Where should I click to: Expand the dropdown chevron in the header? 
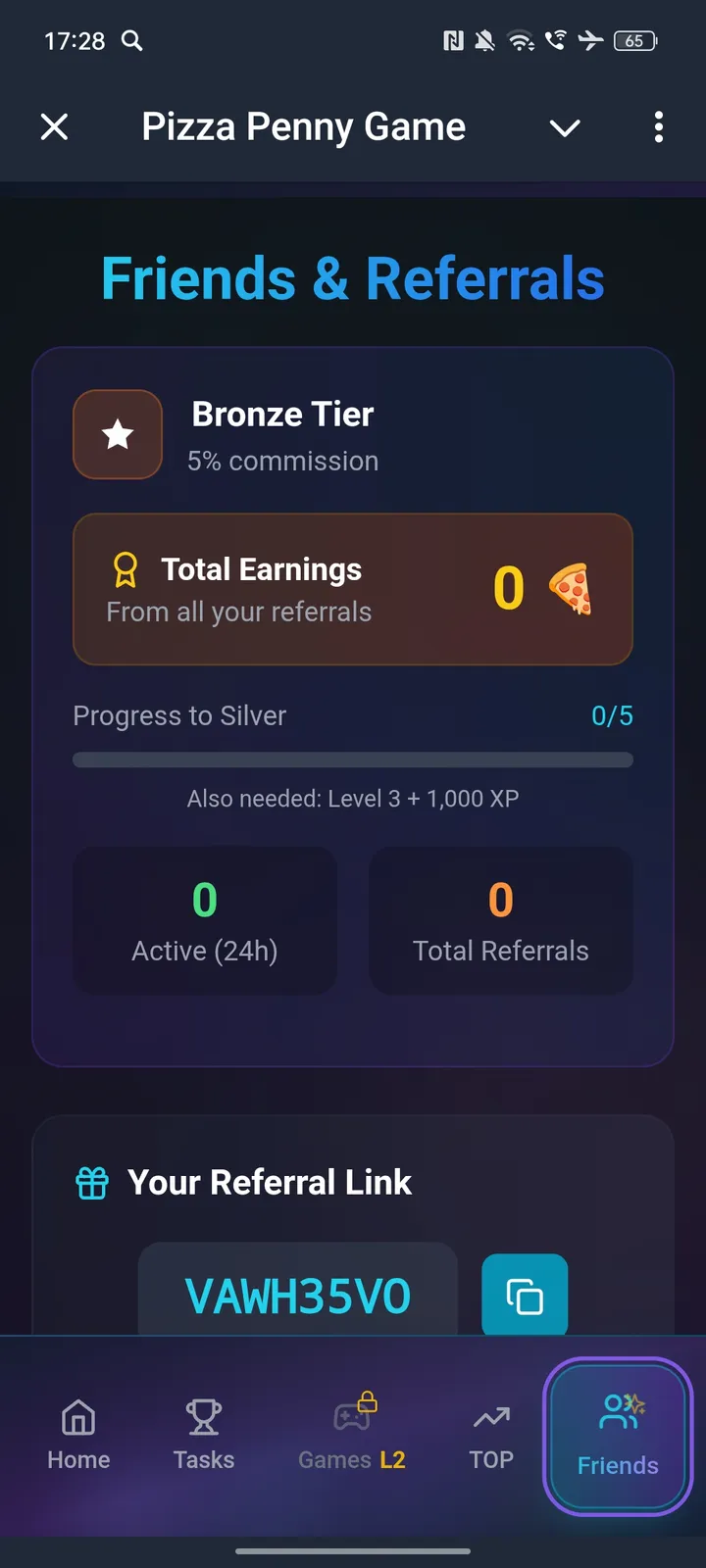point(565,127)
